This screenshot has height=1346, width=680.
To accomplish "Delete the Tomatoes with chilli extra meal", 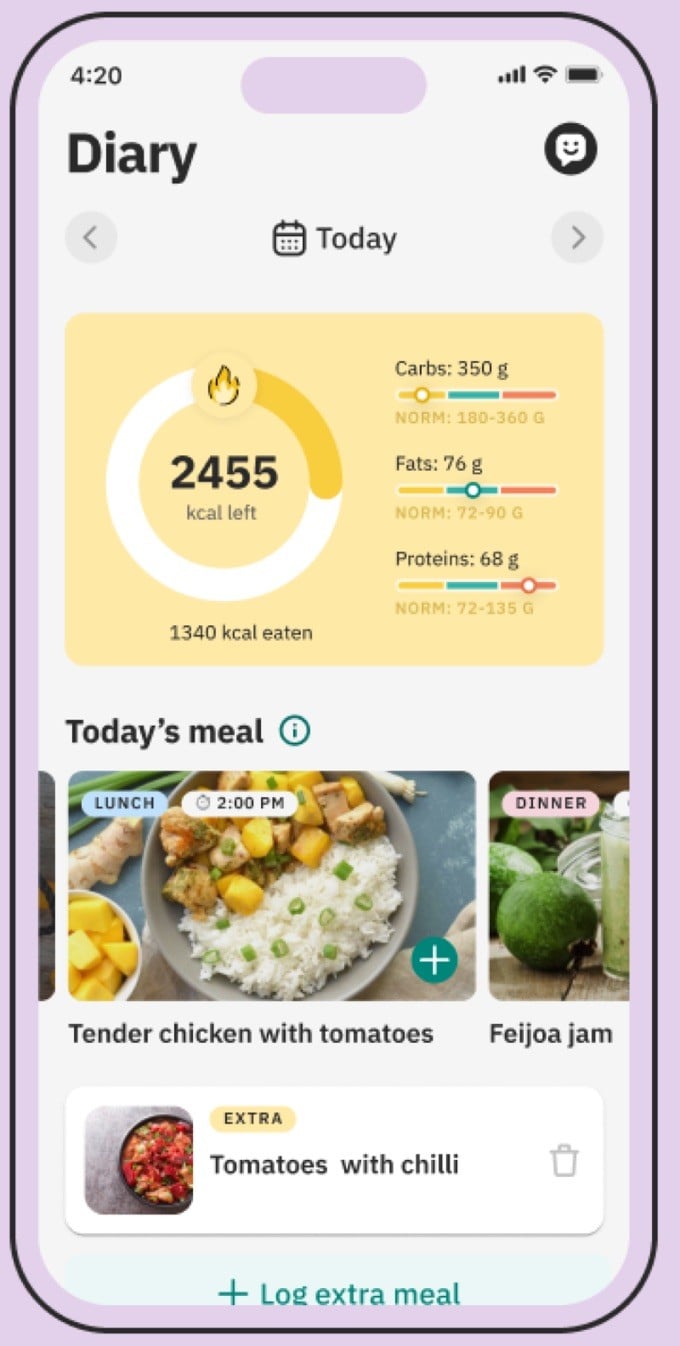I will tap(564, 1161).
